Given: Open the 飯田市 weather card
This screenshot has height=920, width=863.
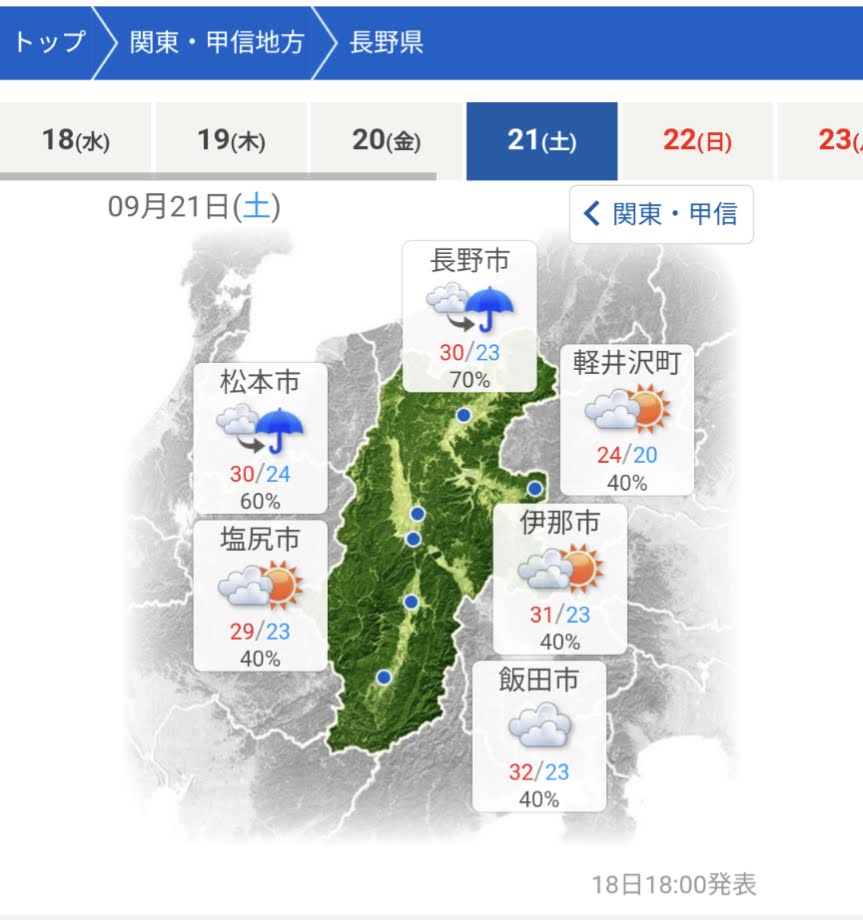Looking at the screenshot, I should coord(539,735).
